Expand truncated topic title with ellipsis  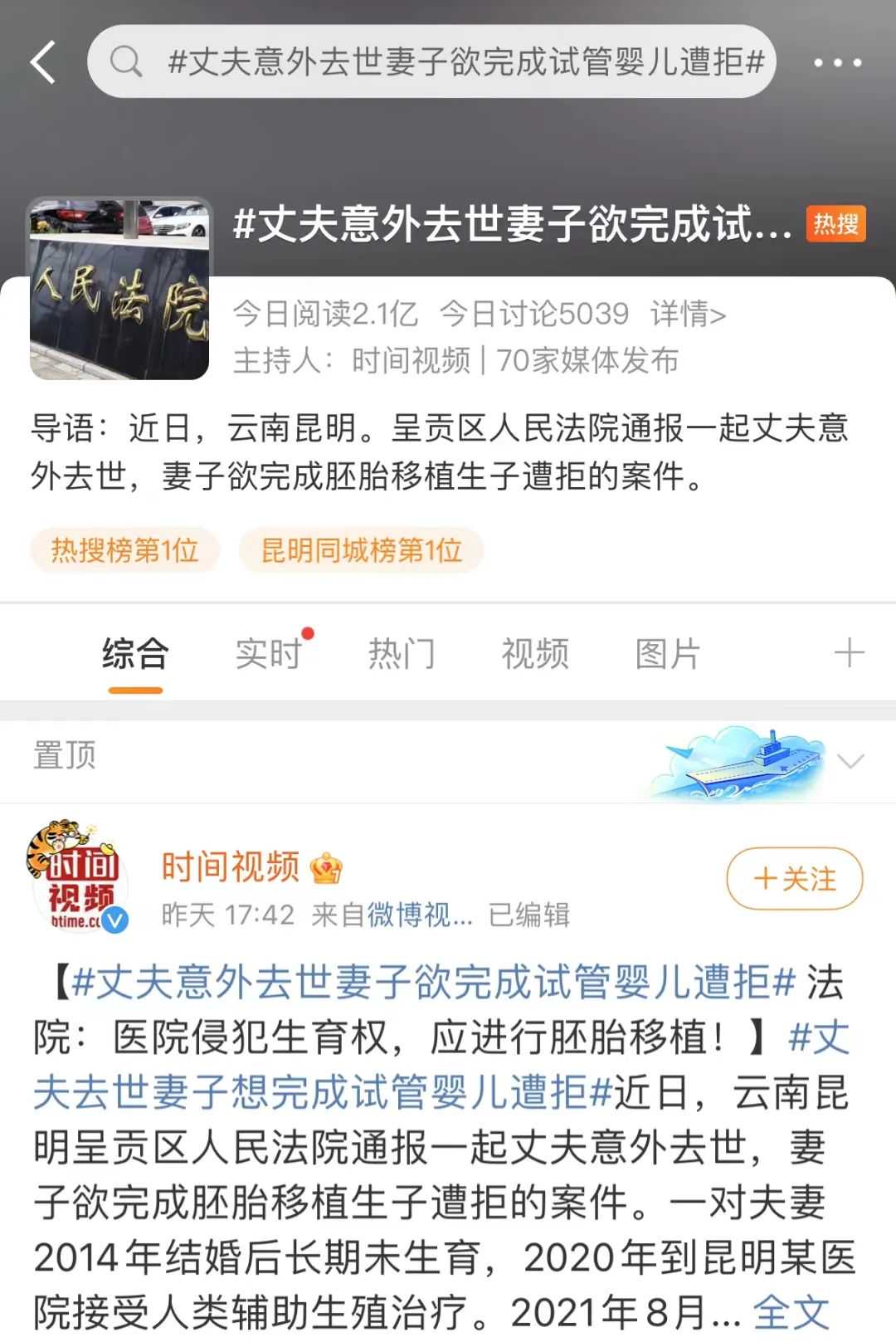point(506,224)
